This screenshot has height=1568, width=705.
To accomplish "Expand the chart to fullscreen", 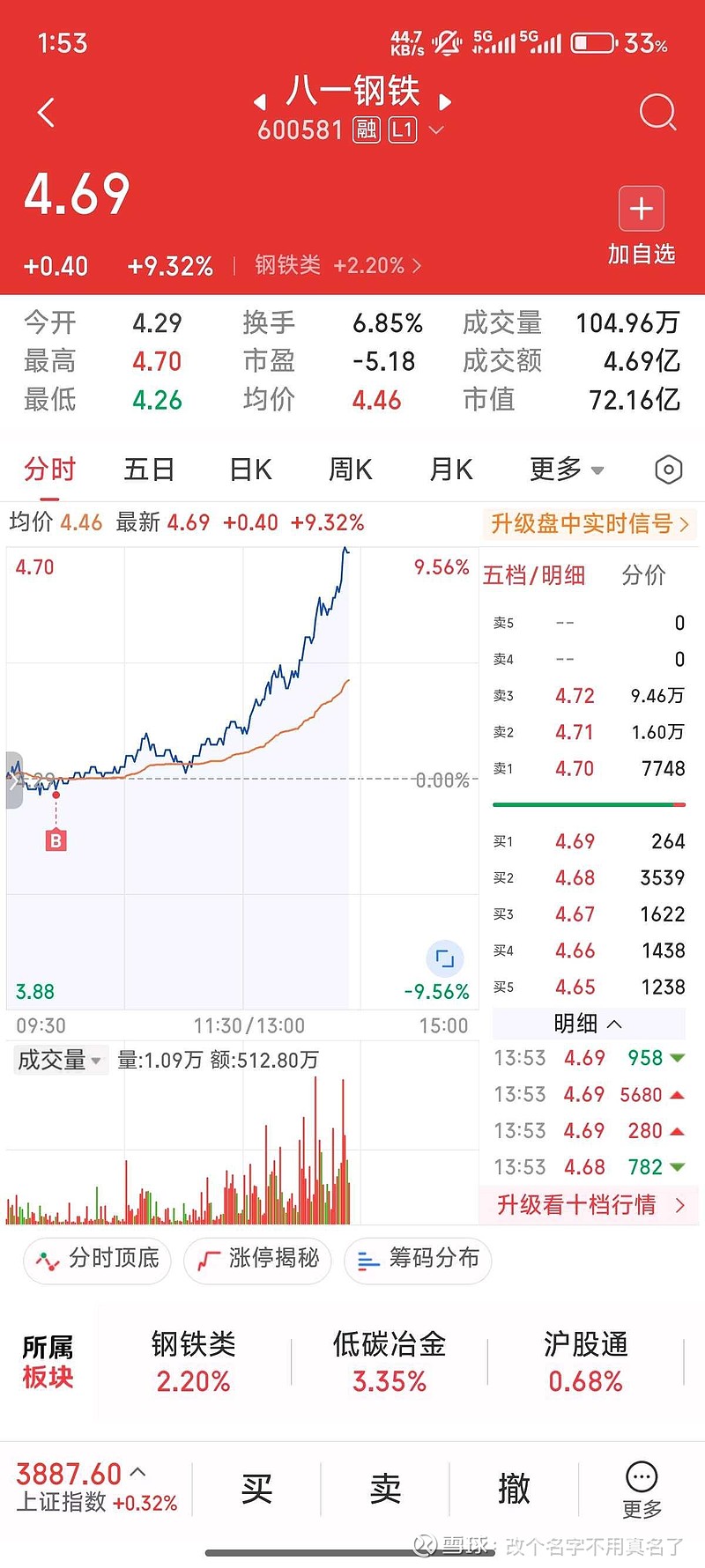I will coord(445,958).
